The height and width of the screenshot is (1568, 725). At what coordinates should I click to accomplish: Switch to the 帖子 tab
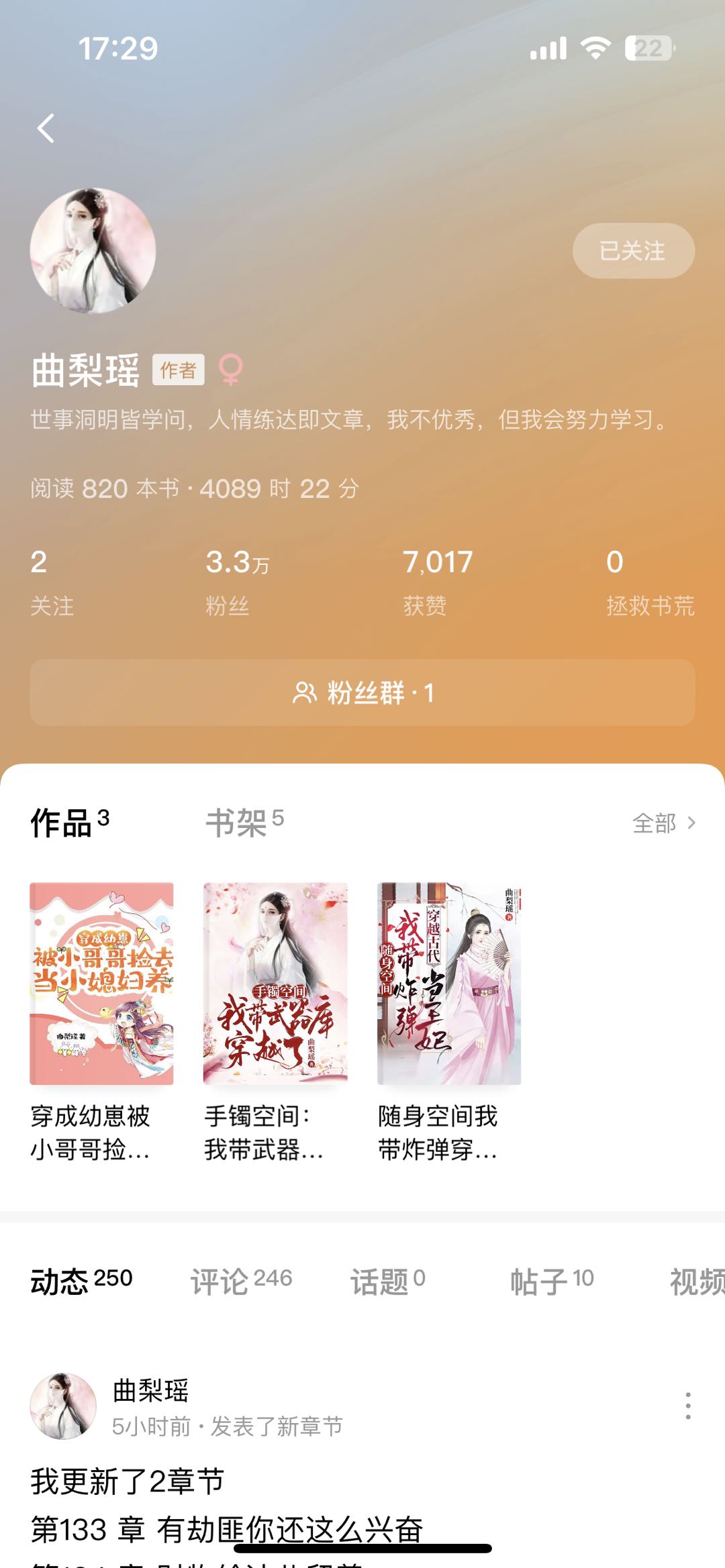pos(552,1281)
